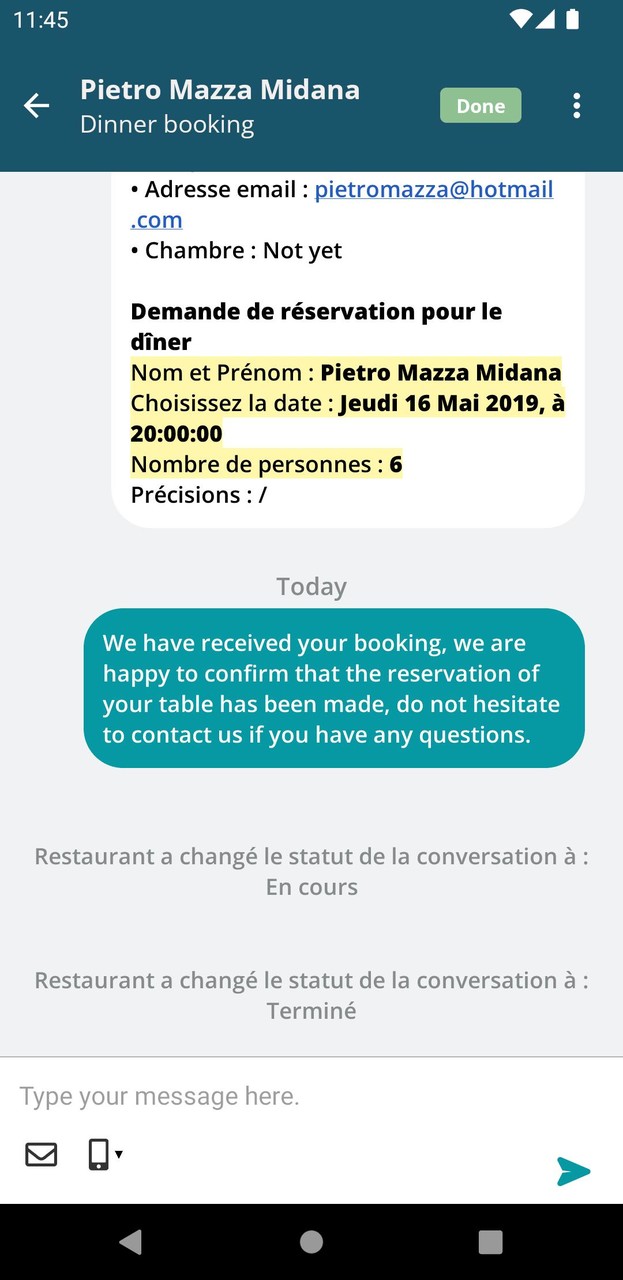Image resolution: width=623 pixels, height=1280 pixels.
Task: Go back from Pietro Mazza Midana conversation
Action: [37, 106]
